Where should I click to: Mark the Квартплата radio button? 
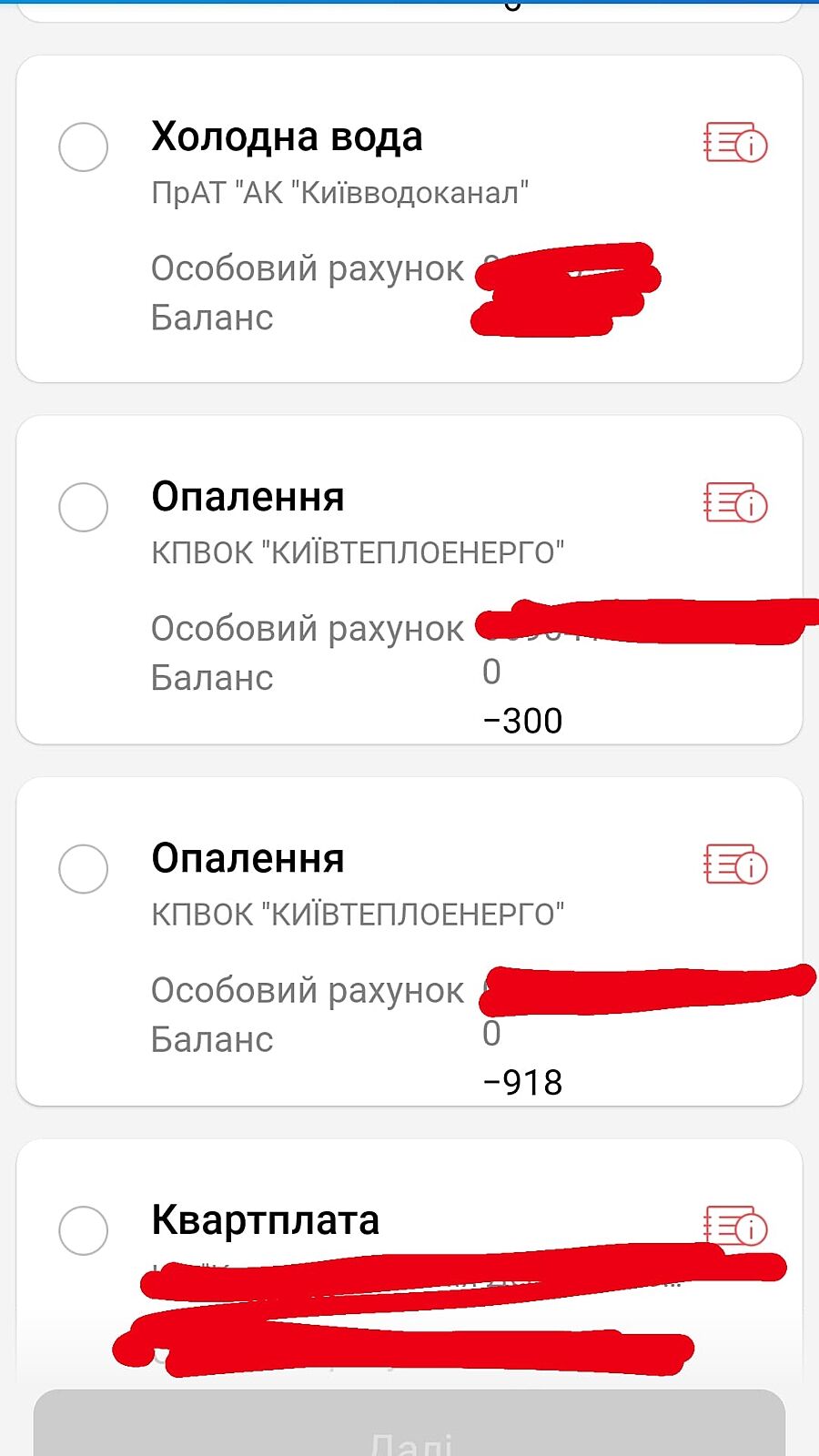click(x=84, y=1230)
